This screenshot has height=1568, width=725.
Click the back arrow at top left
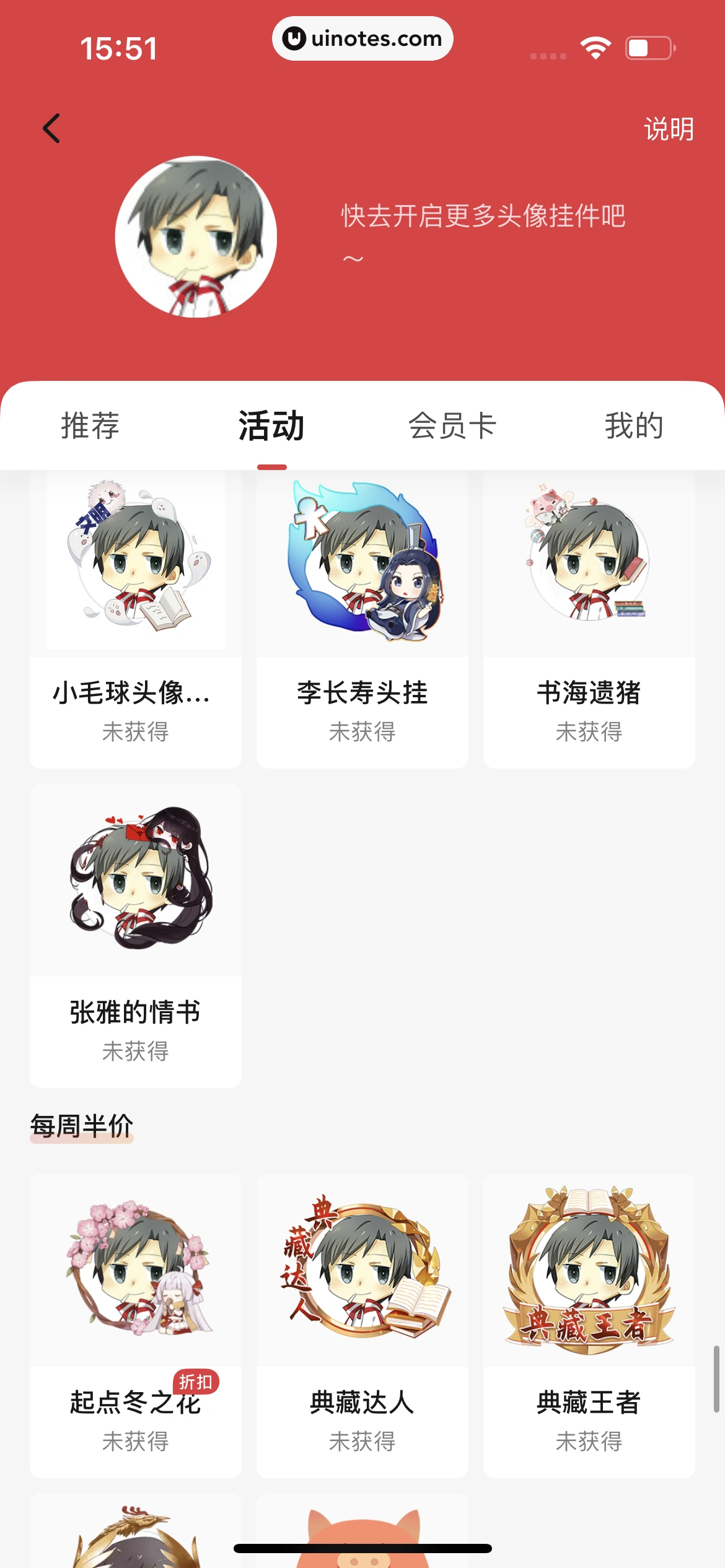[52, 128]
